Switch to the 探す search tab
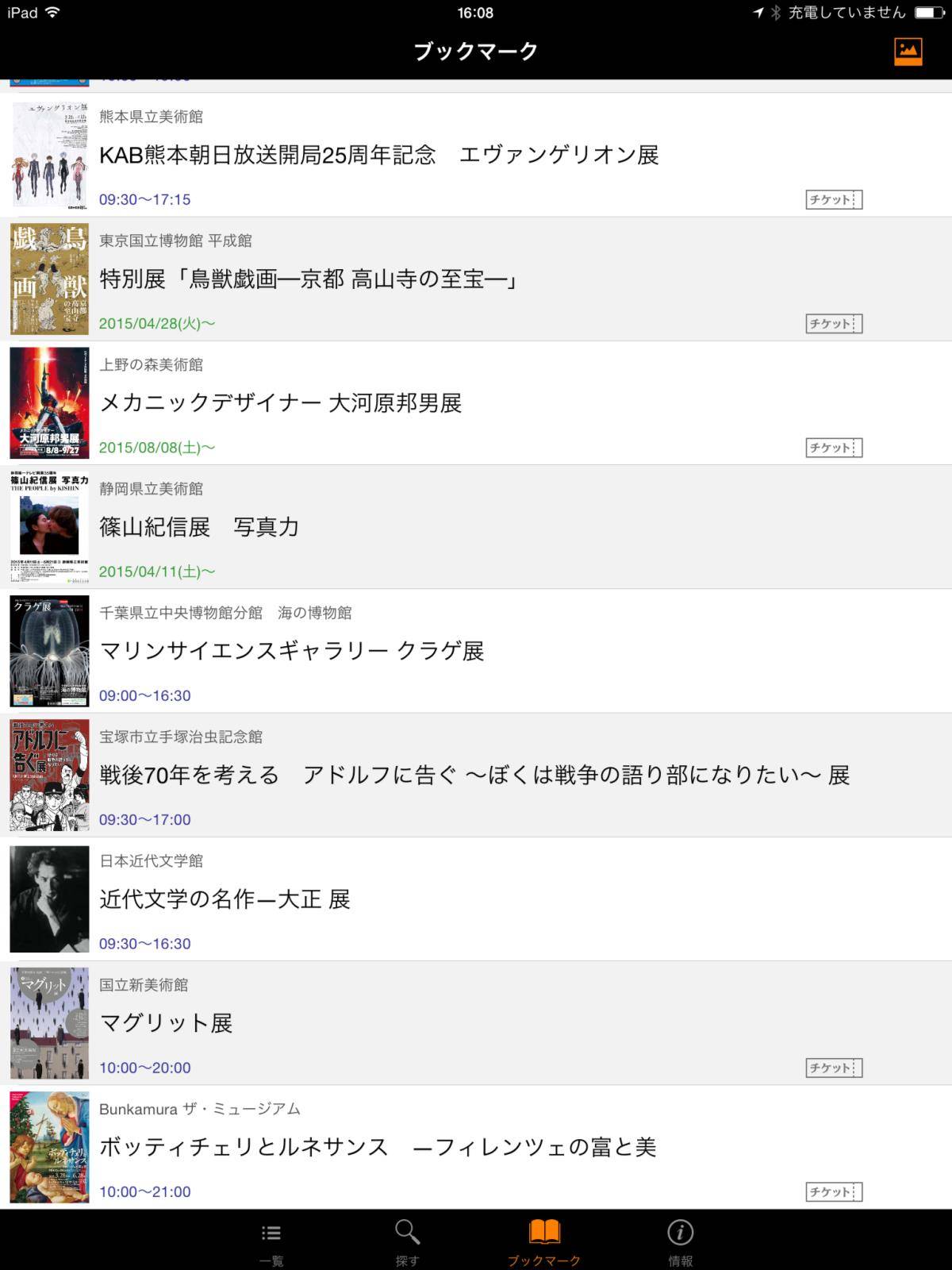The height and width of the screenshot is (1270, 952). 407,1241
